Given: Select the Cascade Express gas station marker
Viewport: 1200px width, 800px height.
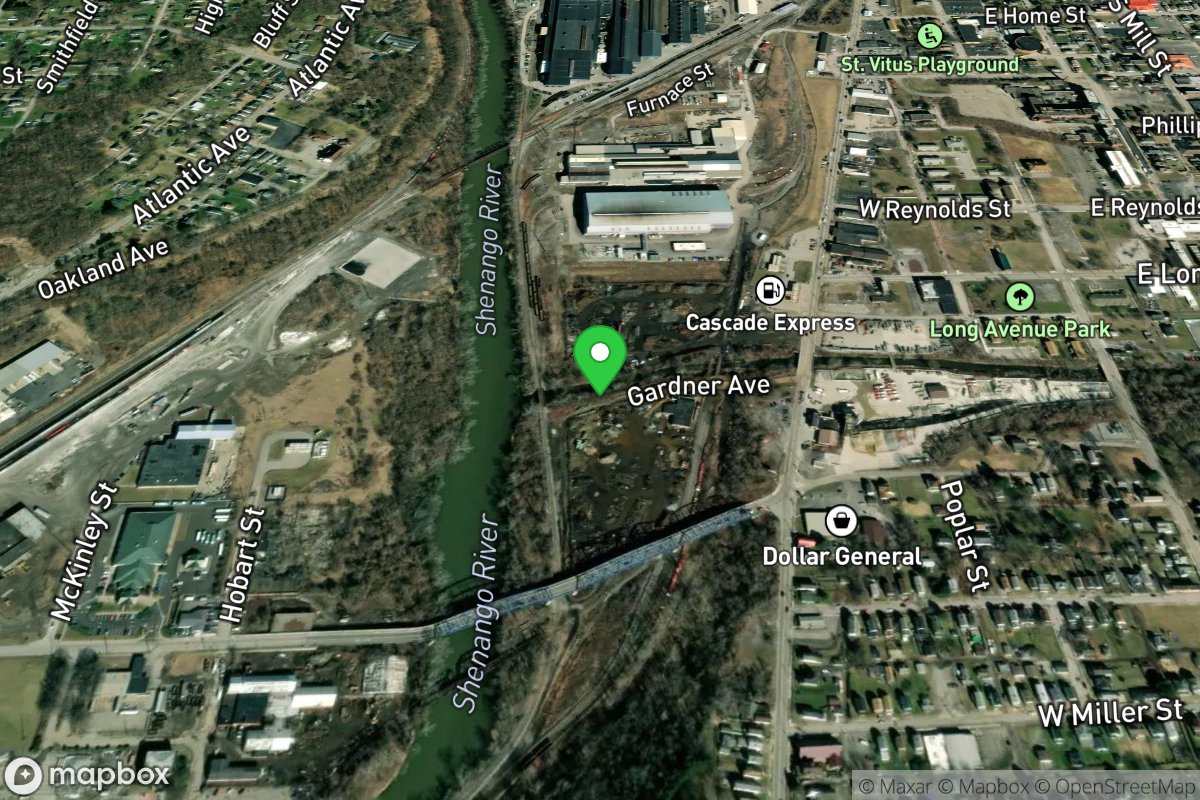Looking at the screenshot, I should (769, 292).
